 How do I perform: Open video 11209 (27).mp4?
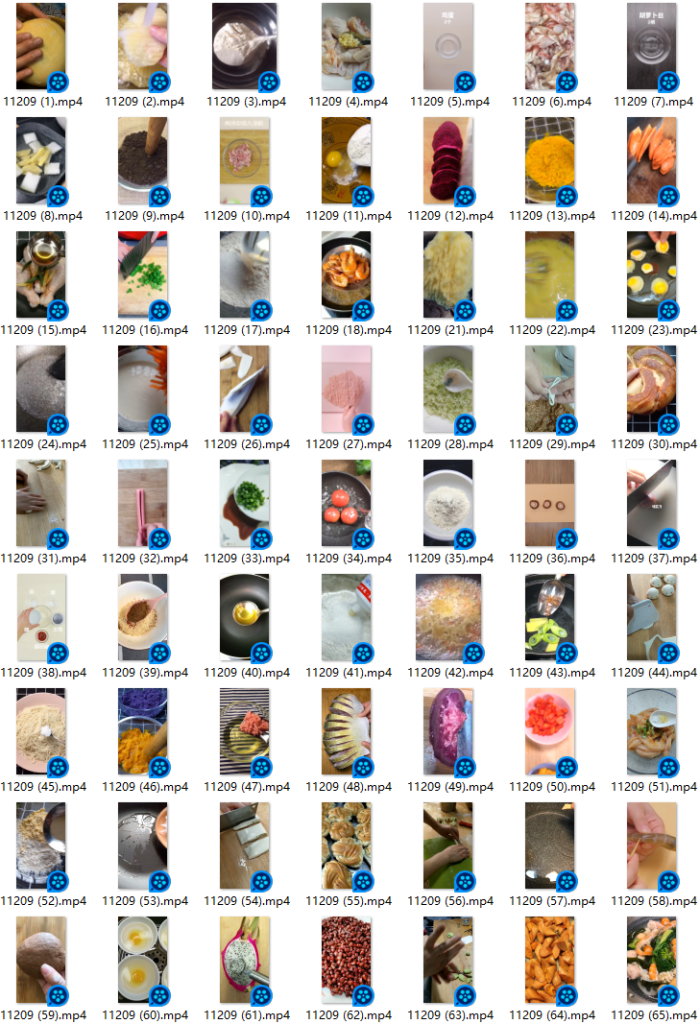click(346, 388)
